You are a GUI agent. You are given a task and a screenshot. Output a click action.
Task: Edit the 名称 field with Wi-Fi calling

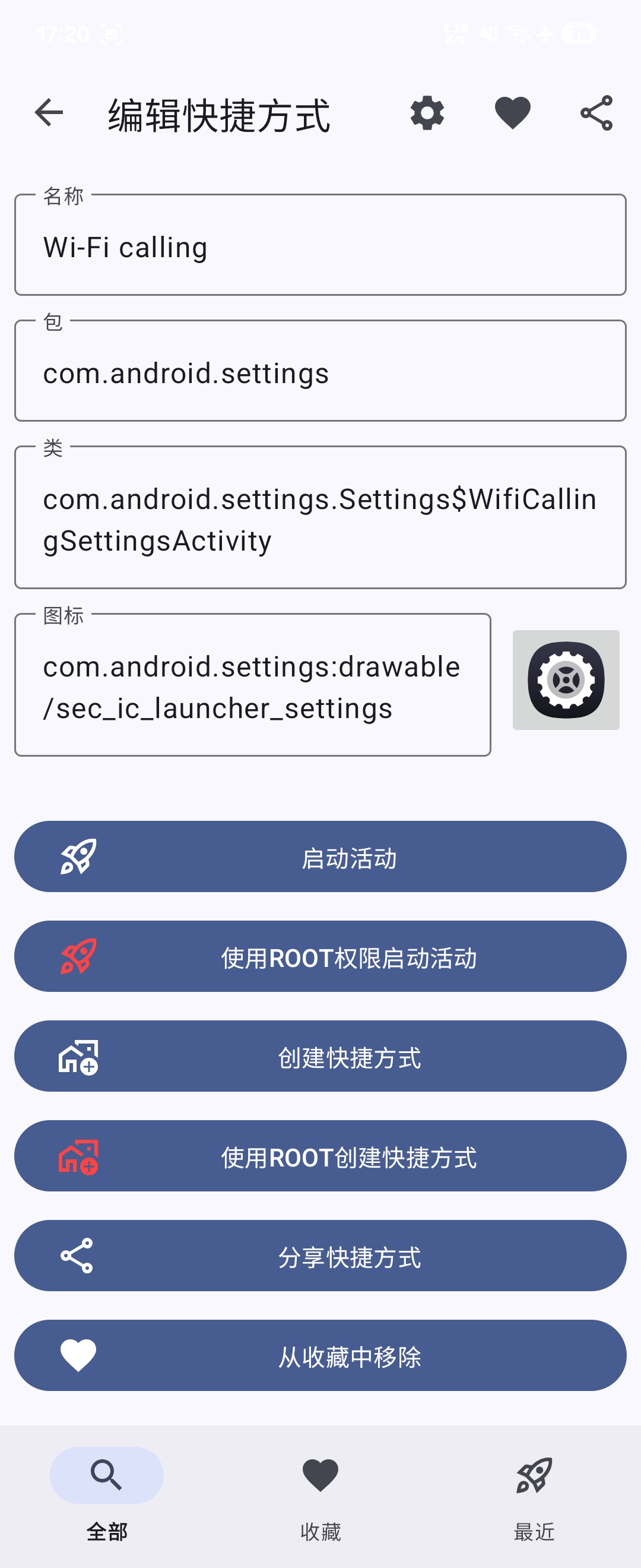coord(320,247)
